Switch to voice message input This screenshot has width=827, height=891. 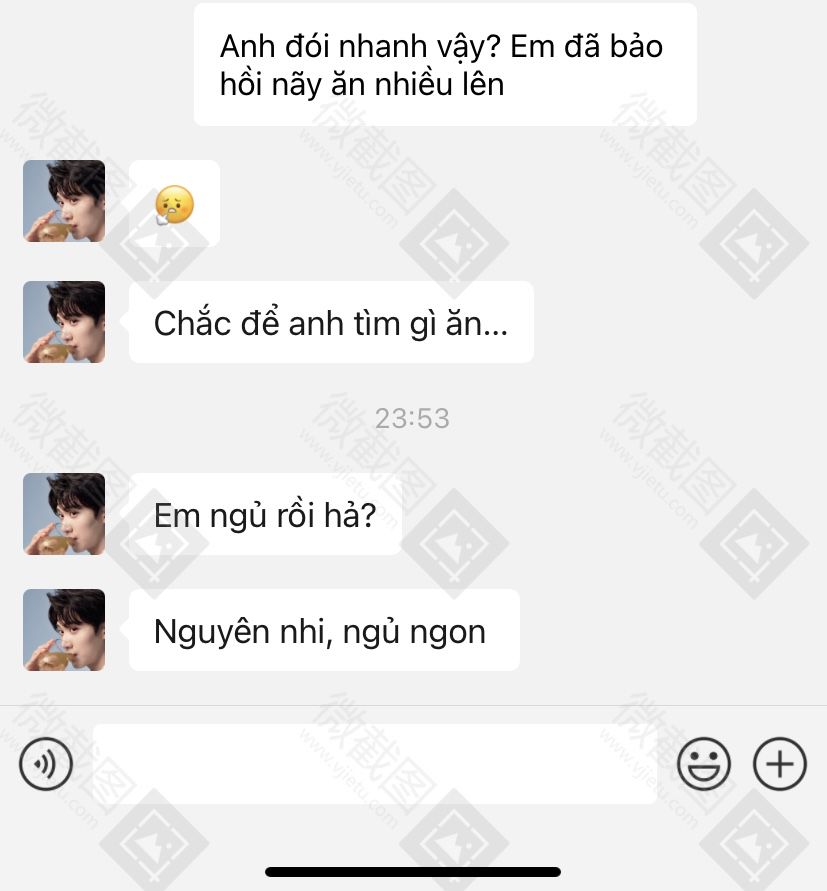coord(46,765)
